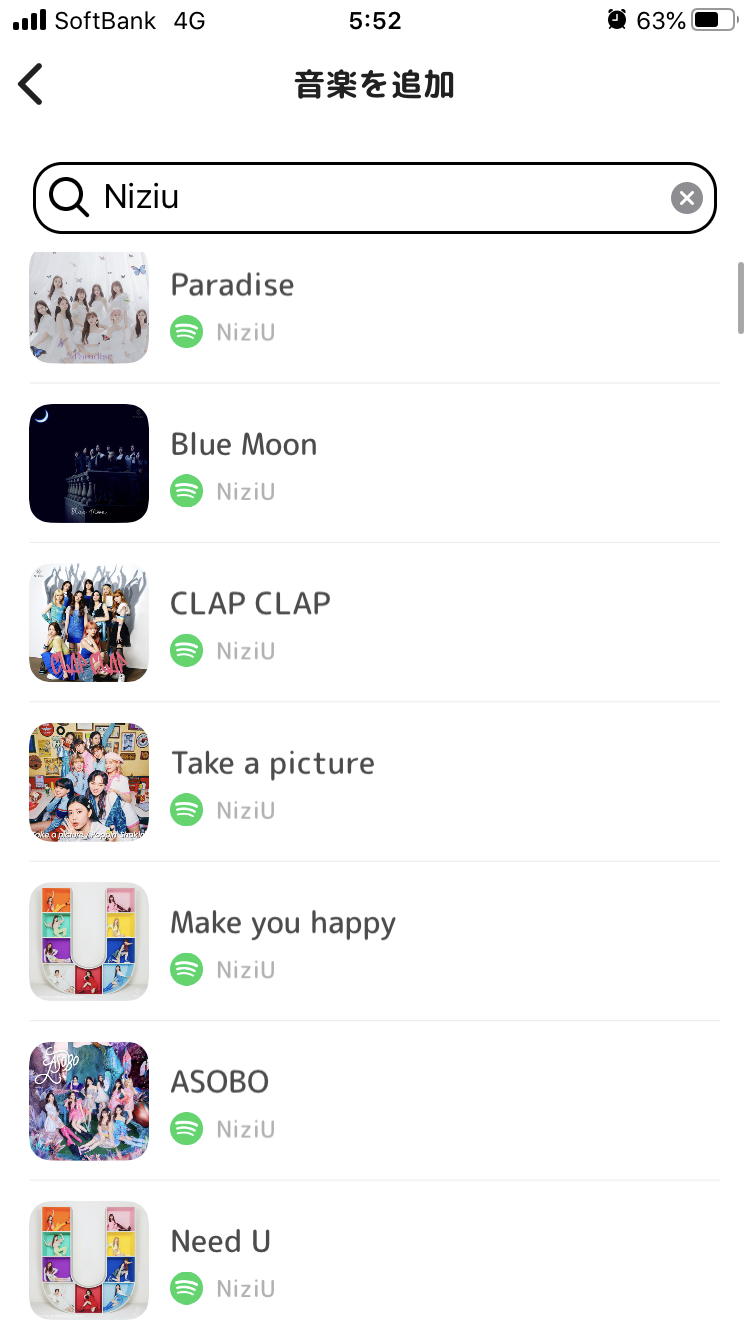Clear the Niziu search text

point(686,198)
